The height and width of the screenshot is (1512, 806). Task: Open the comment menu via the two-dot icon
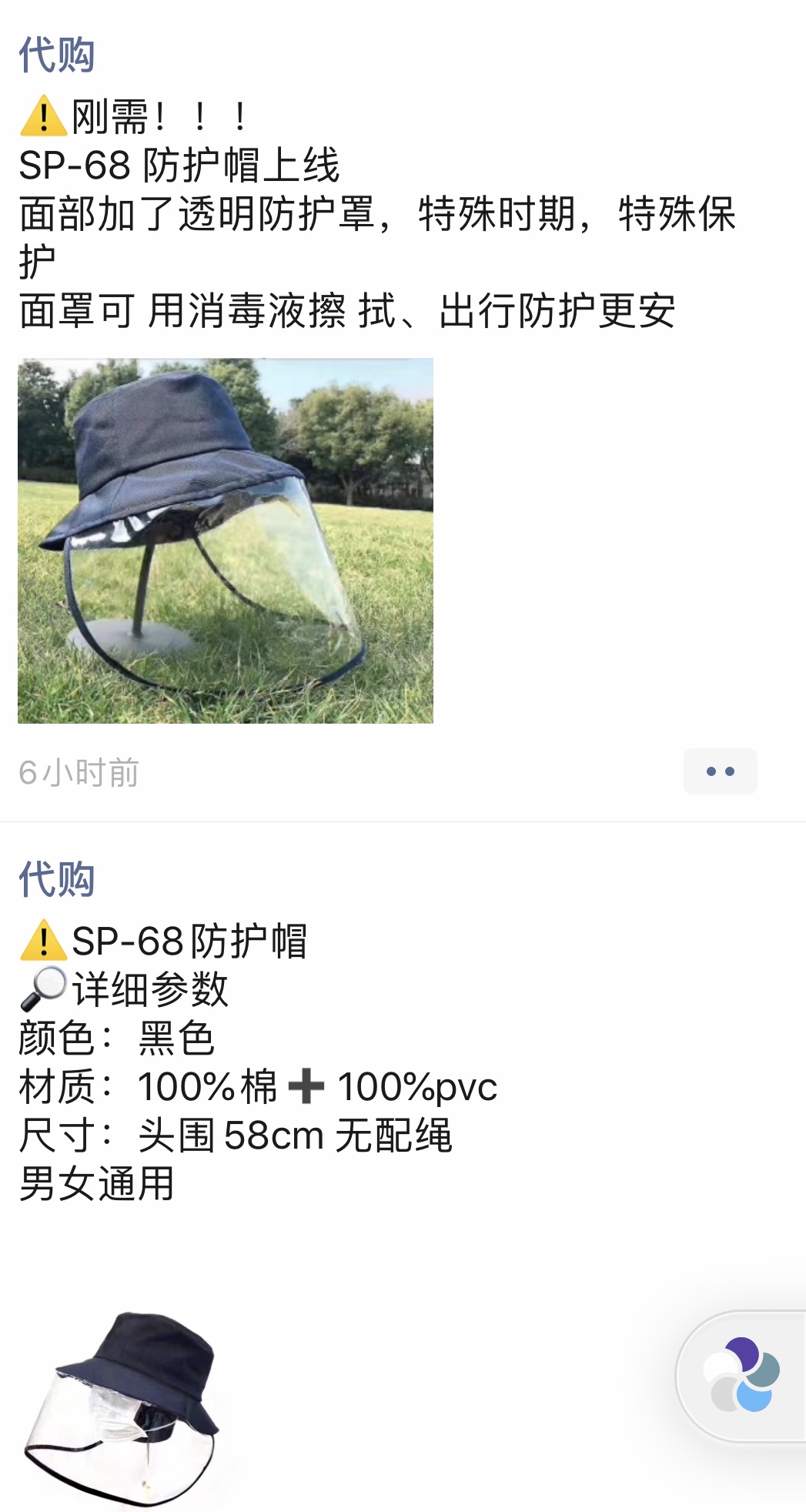point(720,771)
